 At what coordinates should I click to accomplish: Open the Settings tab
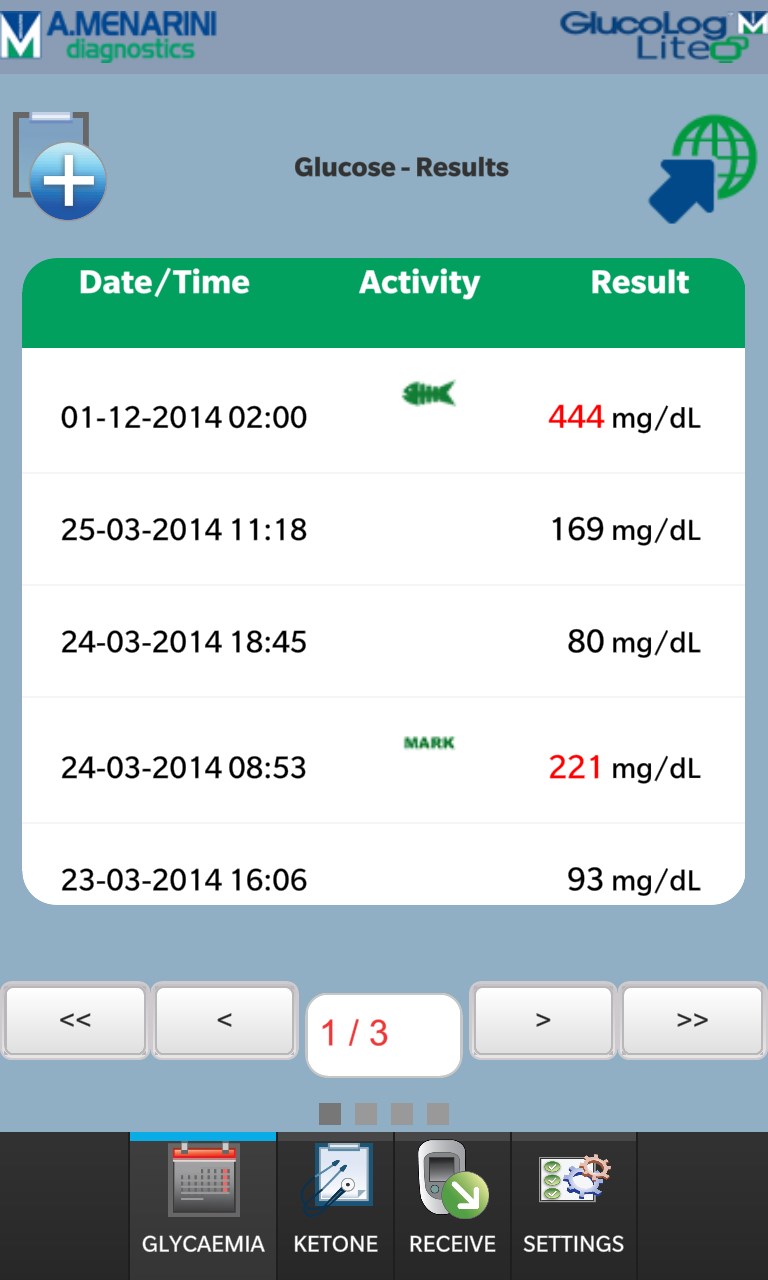[x=573, y=1205]
